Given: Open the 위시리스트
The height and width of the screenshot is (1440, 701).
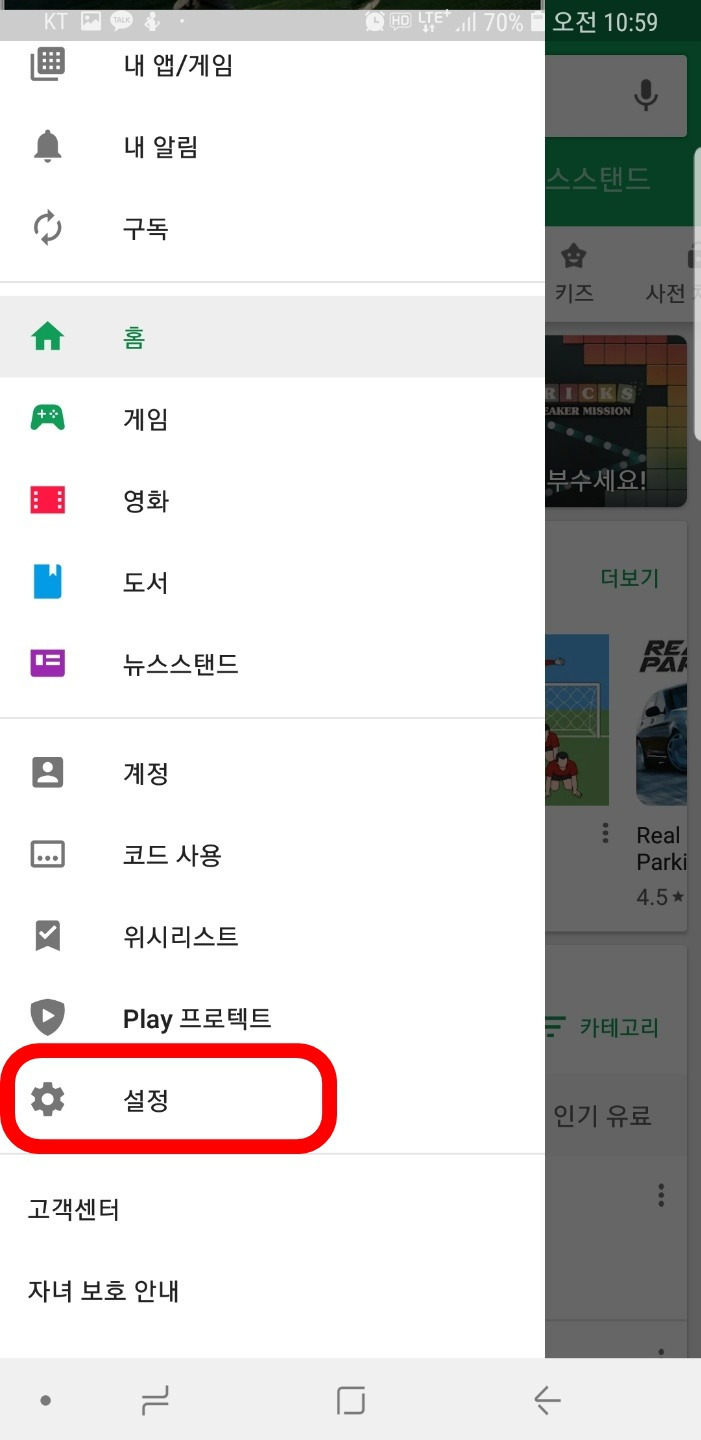Looking at the screenshot, I should [x=272, y=936].
